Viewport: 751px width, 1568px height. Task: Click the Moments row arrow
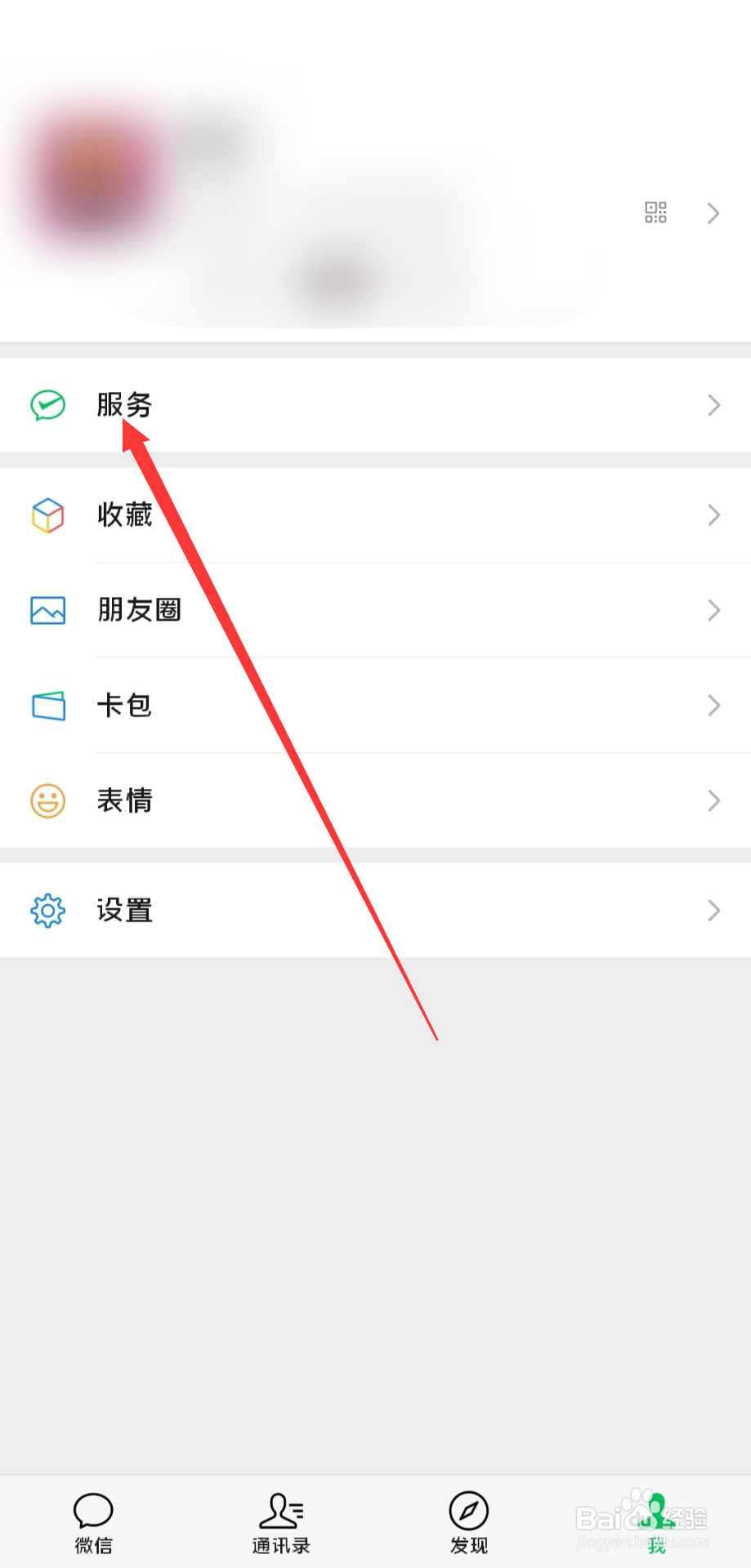(713, 610)
